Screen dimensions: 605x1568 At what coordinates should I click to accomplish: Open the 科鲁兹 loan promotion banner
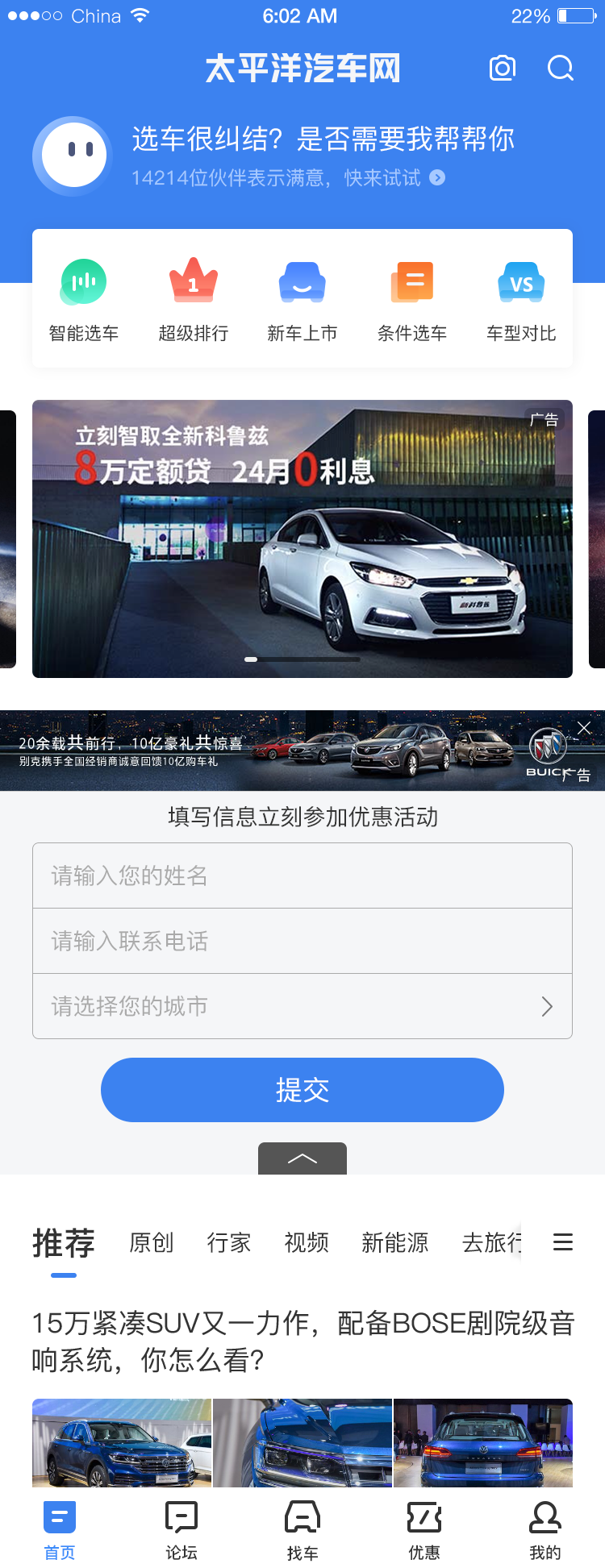tap(302, 539)
